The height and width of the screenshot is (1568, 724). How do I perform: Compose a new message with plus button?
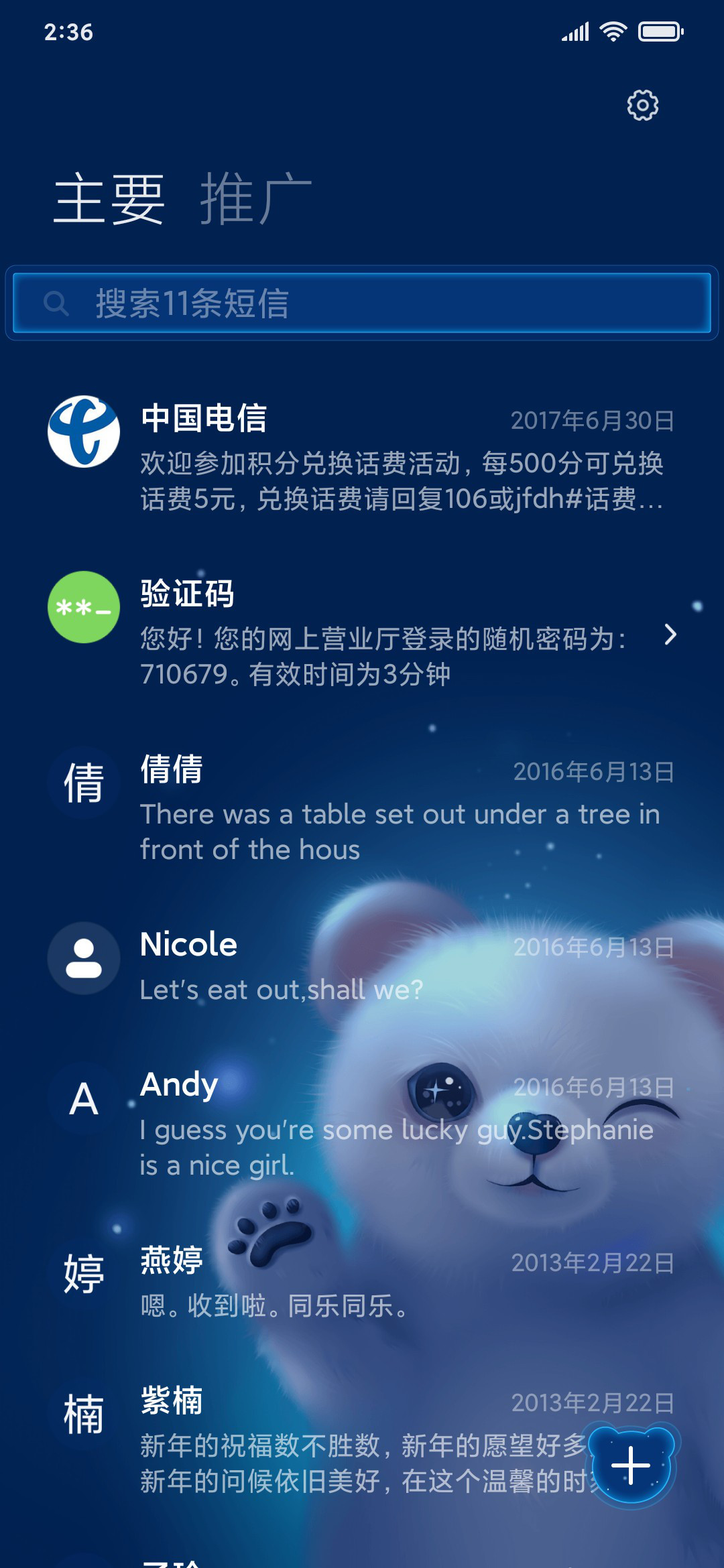coord(631,1465)
